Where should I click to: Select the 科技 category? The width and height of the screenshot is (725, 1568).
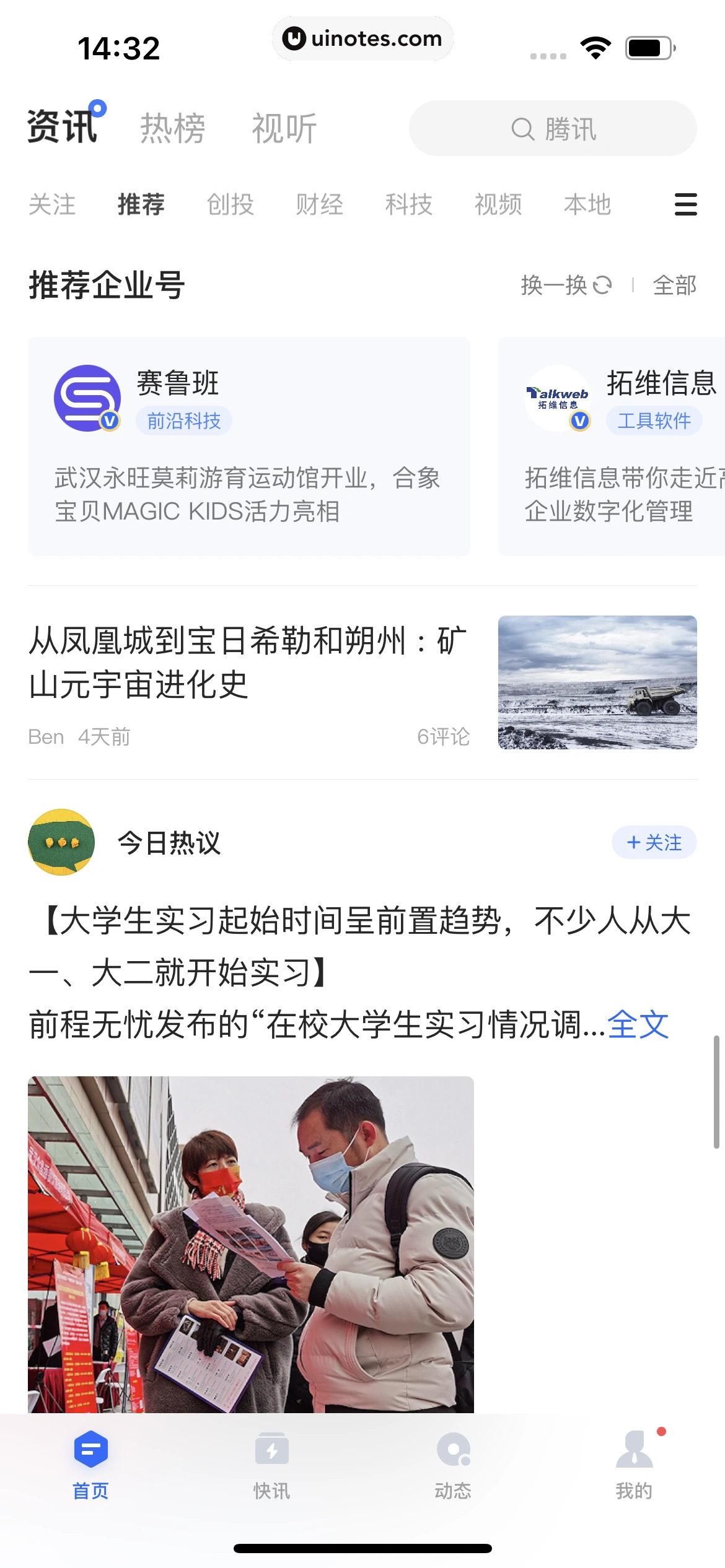click(x=409, y=205)
